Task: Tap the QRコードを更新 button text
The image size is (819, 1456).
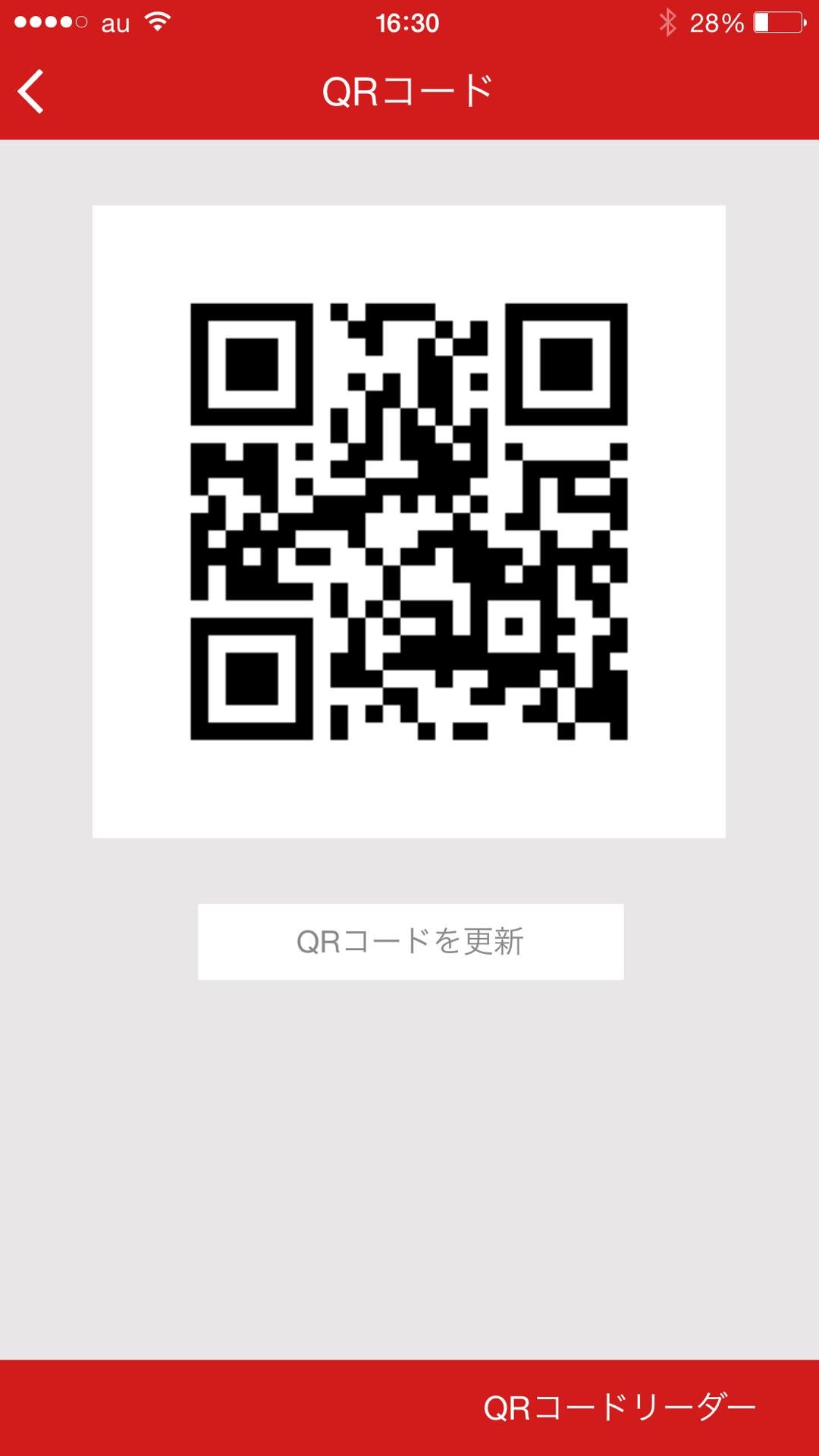Action: click(x=409, y=940)
